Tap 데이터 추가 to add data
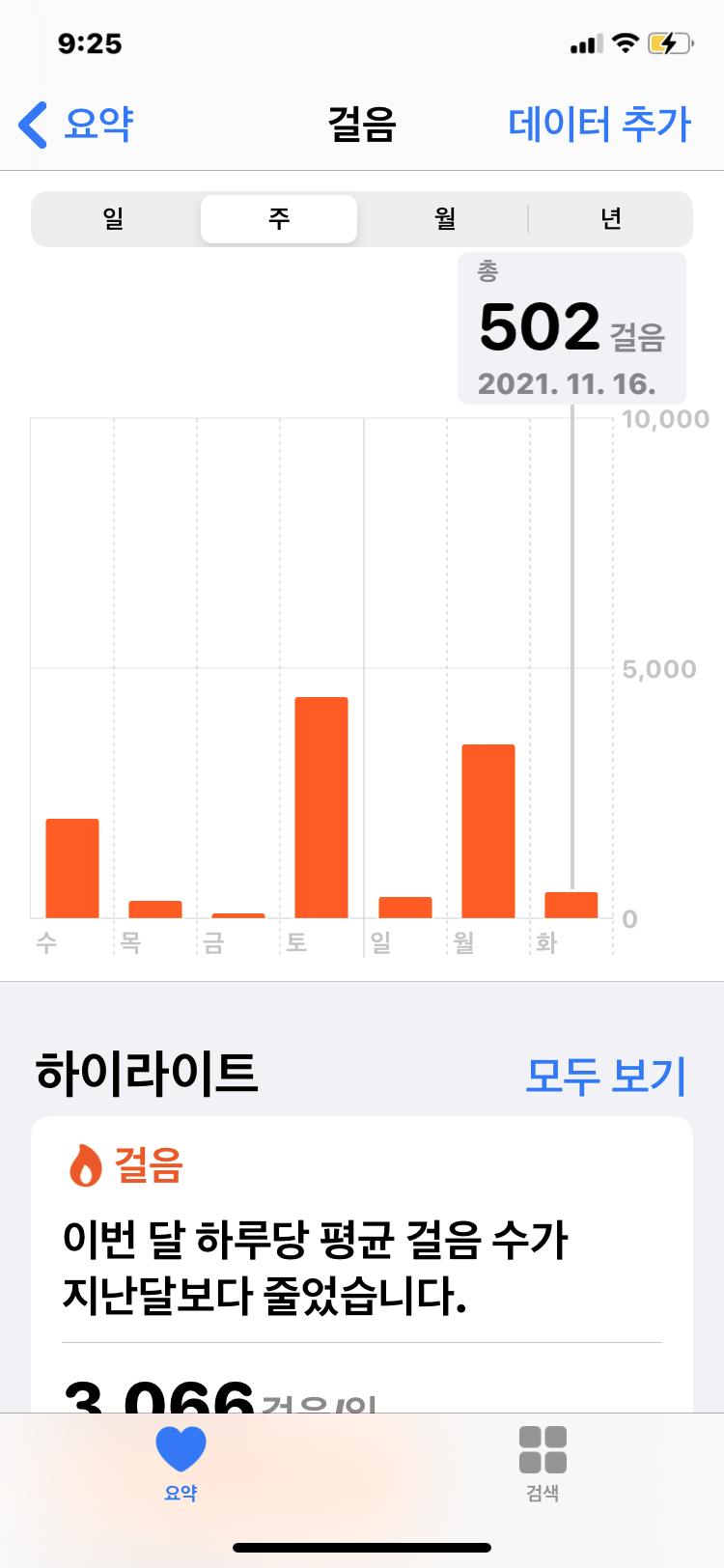 pyautogui.click(x=599, y=126)
